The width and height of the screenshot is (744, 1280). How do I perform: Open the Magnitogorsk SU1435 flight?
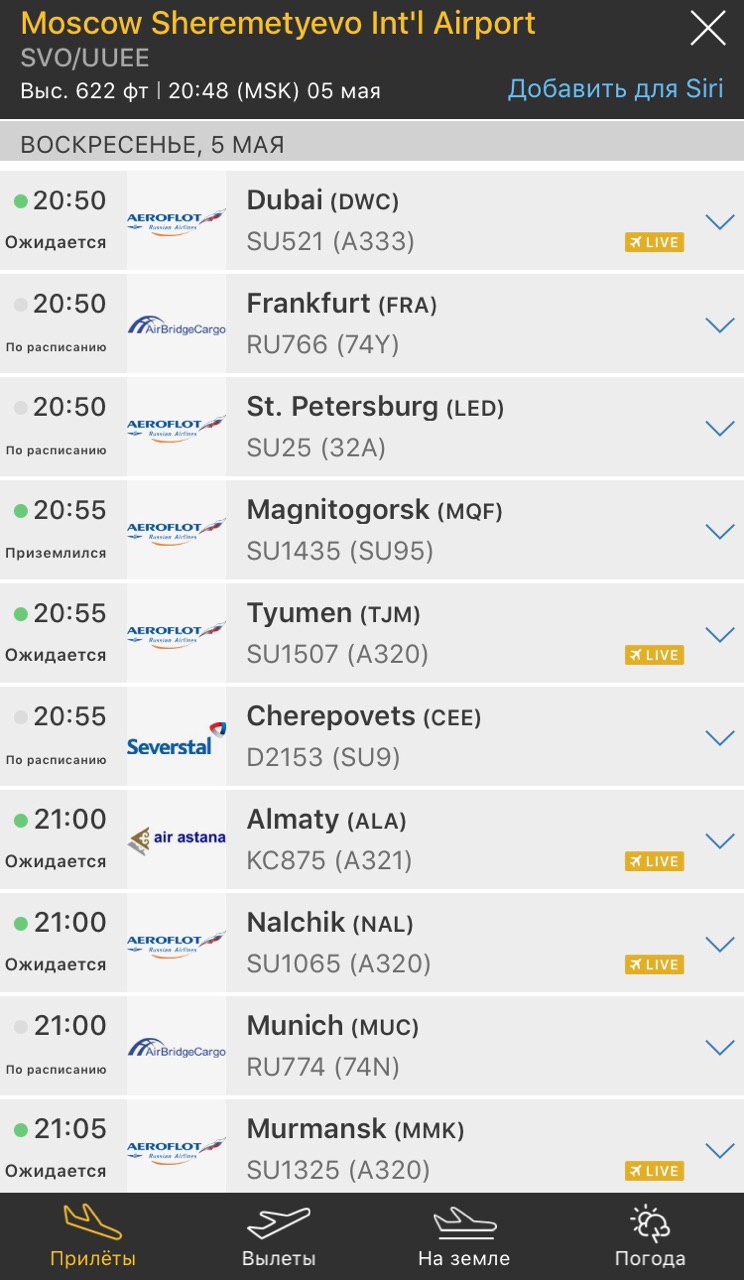tap(372, 531)
